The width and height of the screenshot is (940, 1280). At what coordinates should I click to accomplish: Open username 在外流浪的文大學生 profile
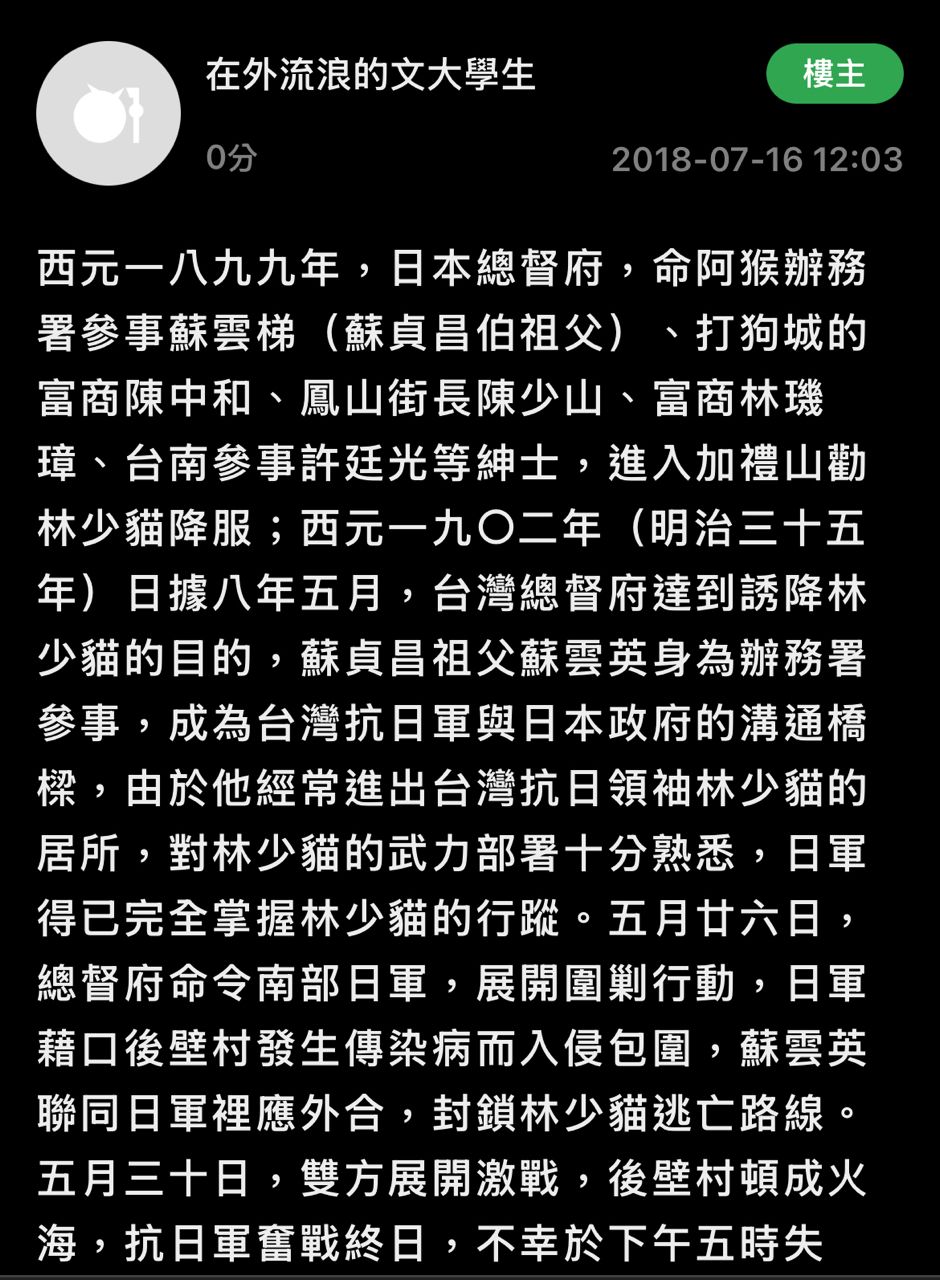(370, 75)
